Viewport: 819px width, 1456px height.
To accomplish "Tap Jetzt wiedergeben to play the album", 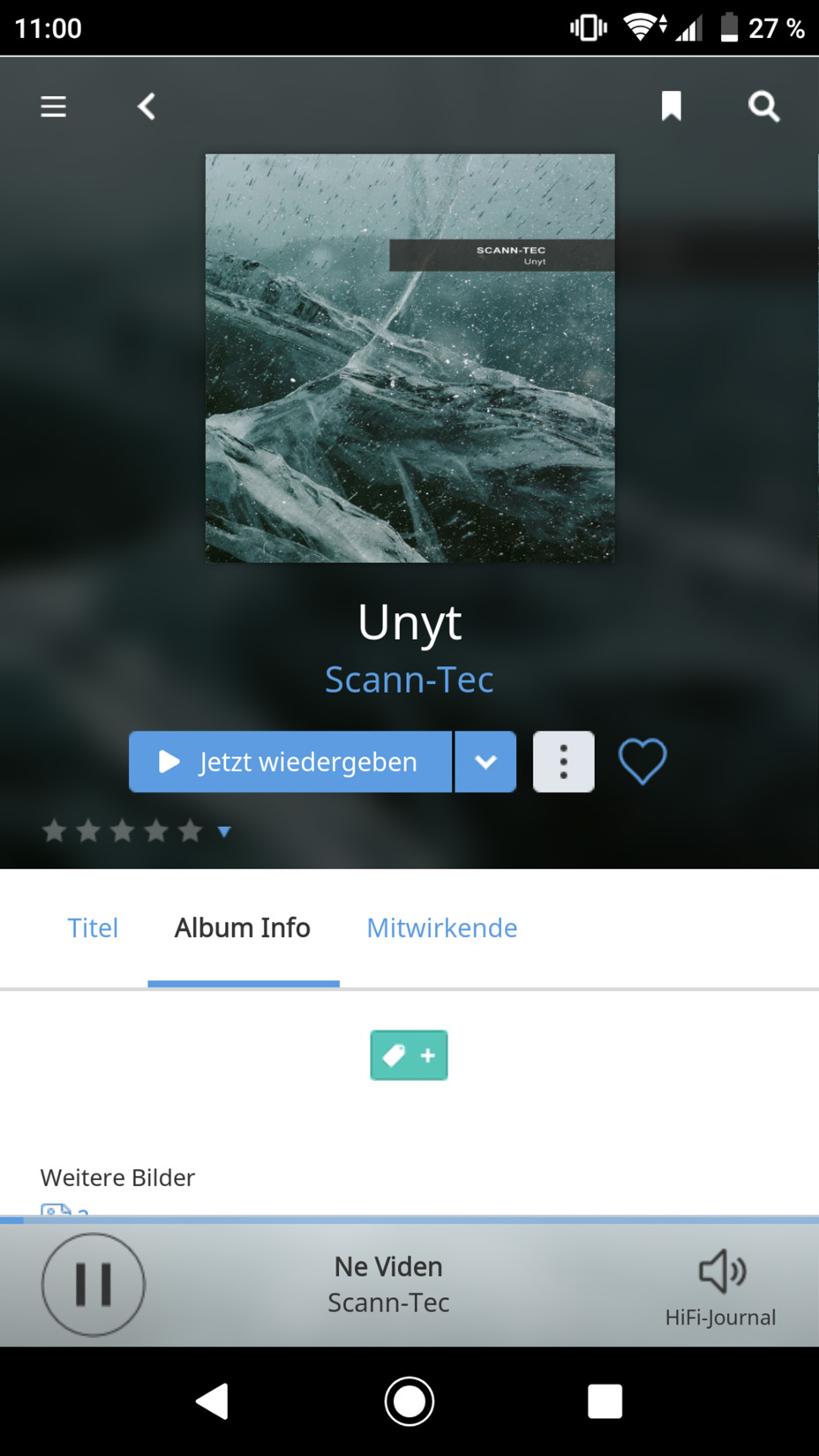I will coord(290,762).
